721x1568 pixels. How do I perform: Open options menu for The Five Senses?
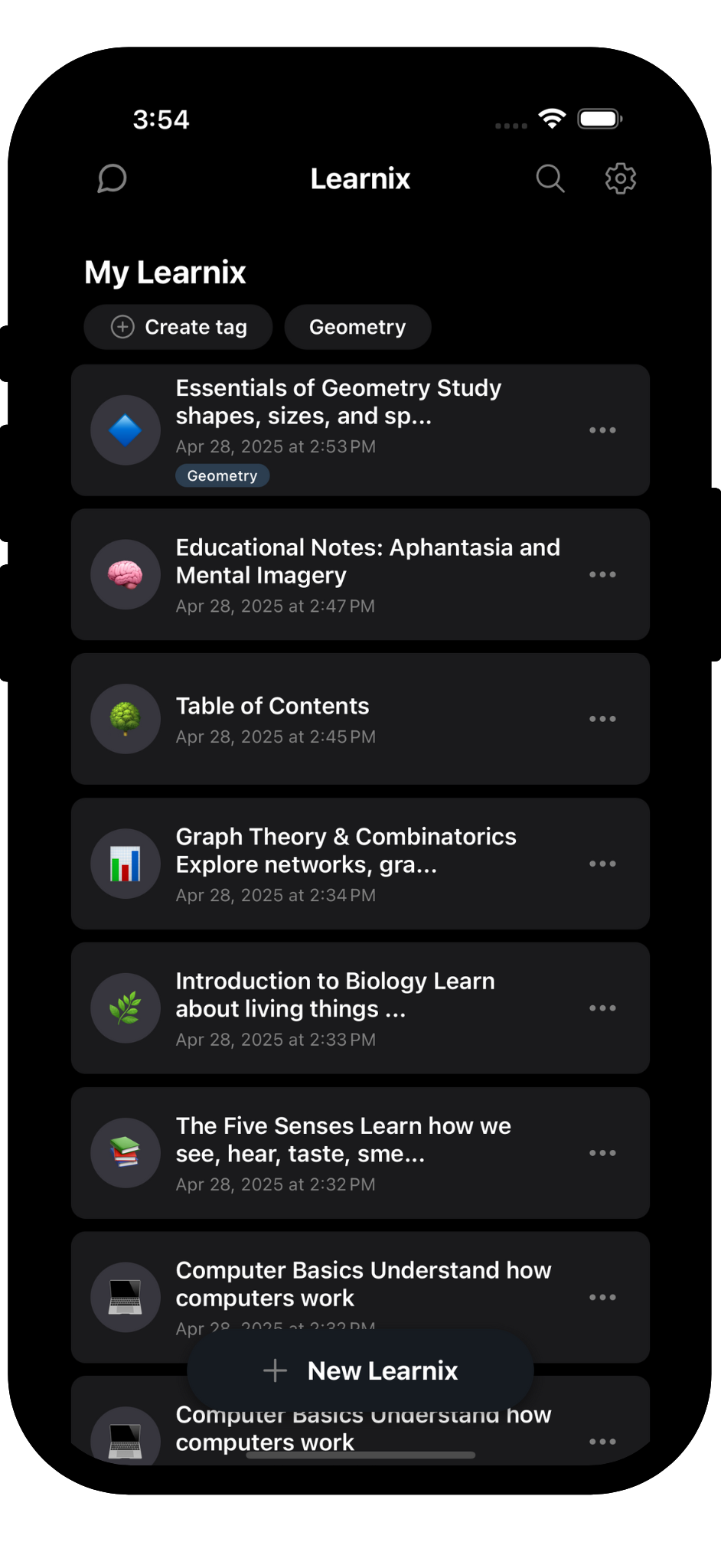(602, 1152)
